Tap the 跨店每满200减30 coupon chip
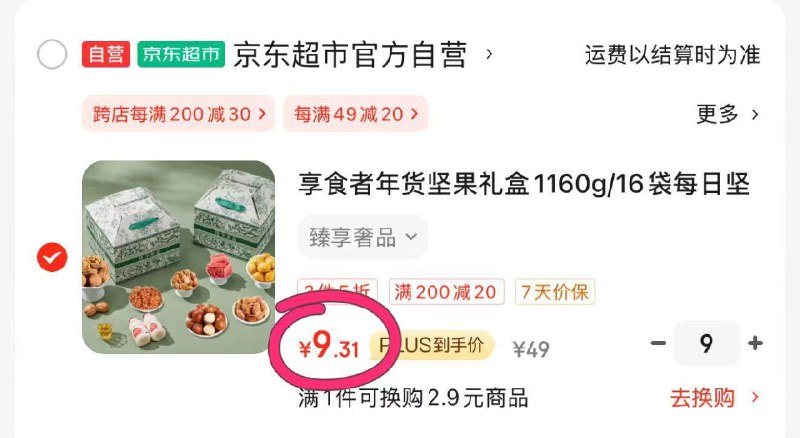800x438 pixels. click(178, 114)
